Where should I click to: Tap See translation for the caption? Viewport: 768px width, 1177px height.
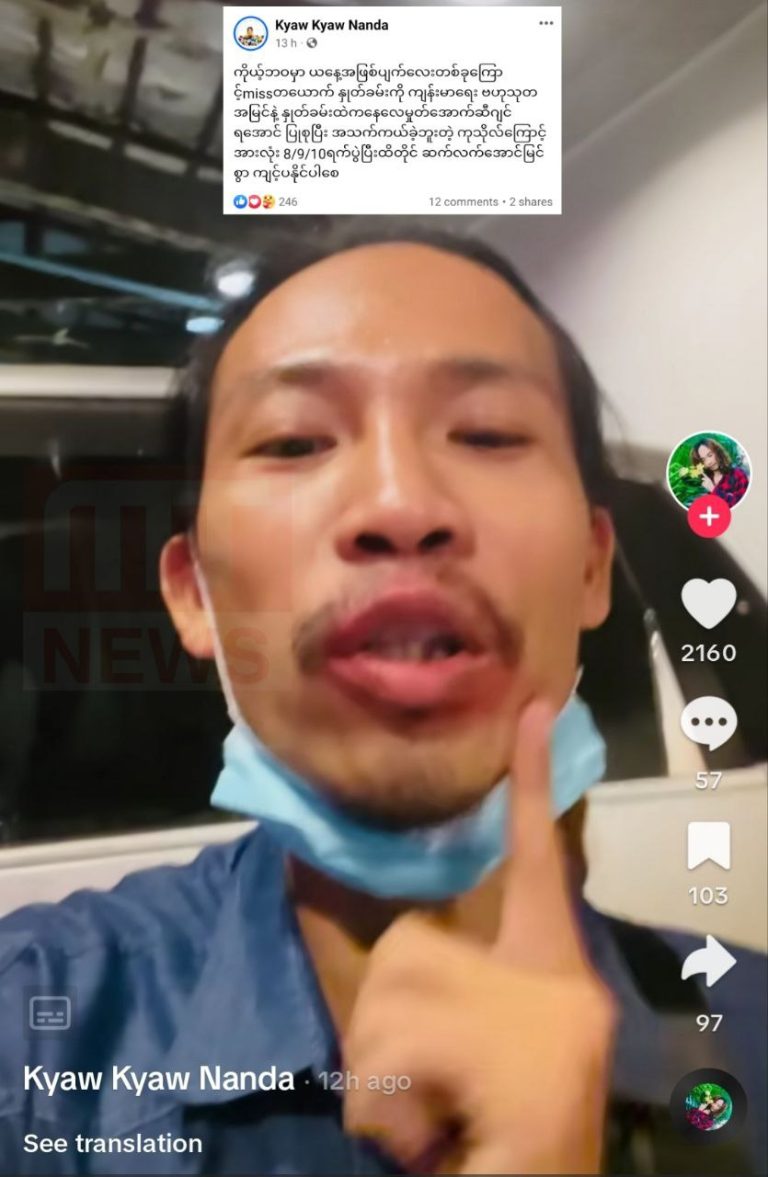click(112, 1143)
